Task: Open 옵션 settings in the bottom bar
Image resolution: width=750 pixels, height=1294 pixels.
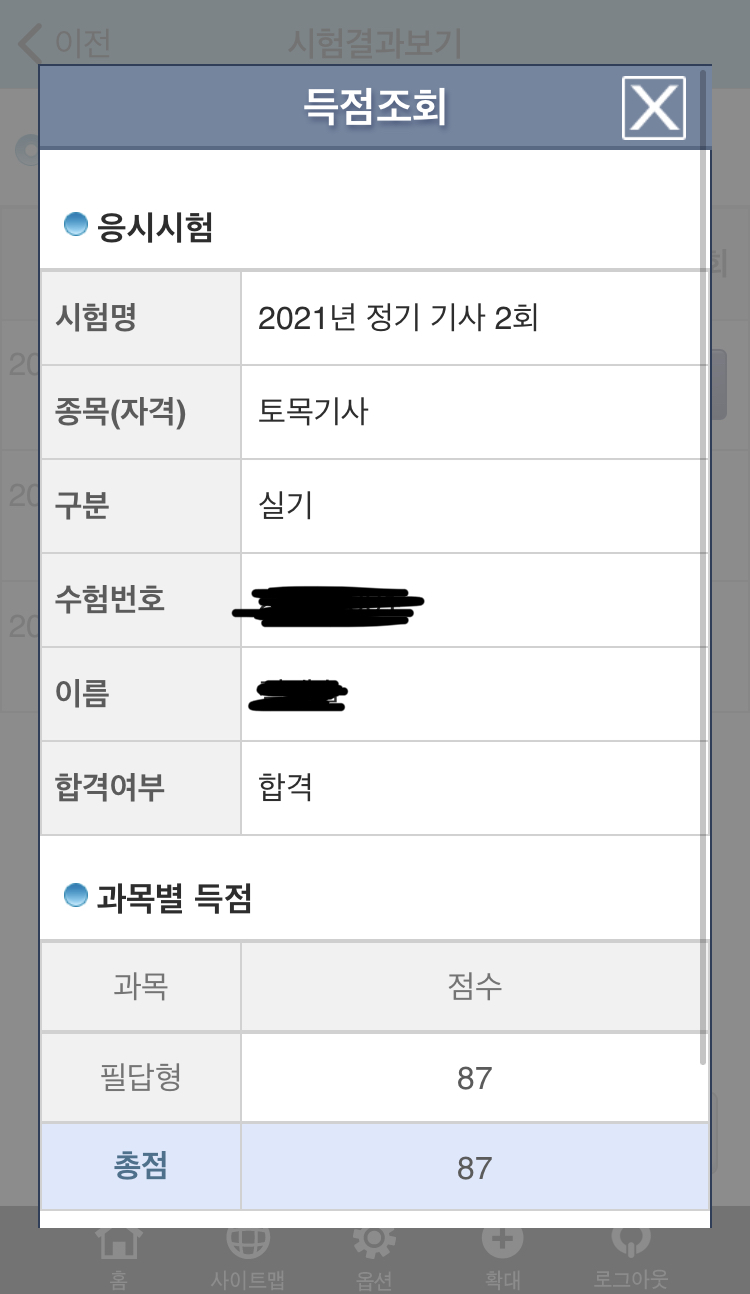Action: point(374,1257)
